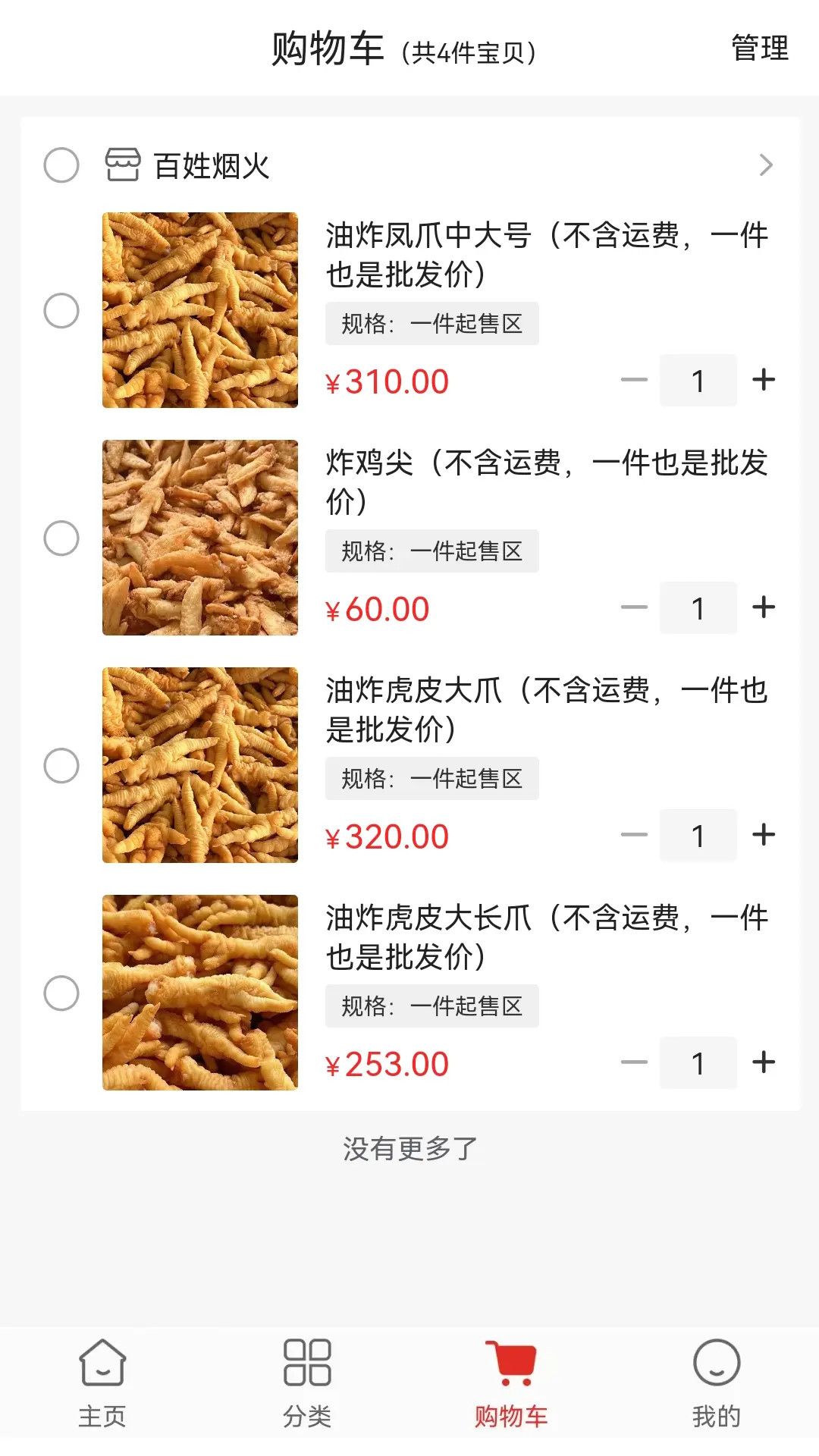Expand the 百姓烟火 store via right chevron

click(767, 165)
